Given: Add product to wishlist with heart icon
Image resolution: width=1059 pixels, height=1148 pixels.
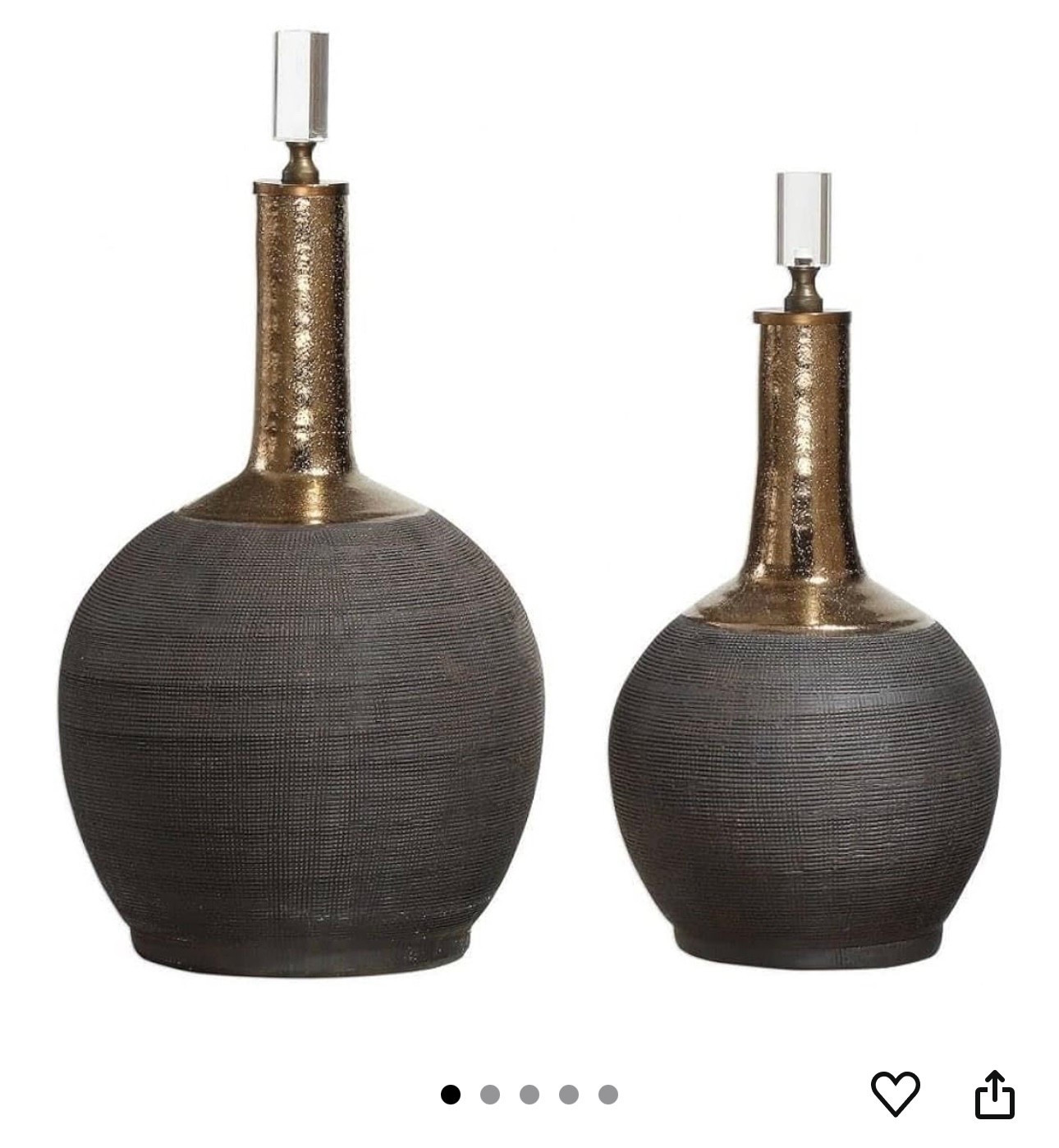Looking at the screenshot, I should tap(895, 1093).
